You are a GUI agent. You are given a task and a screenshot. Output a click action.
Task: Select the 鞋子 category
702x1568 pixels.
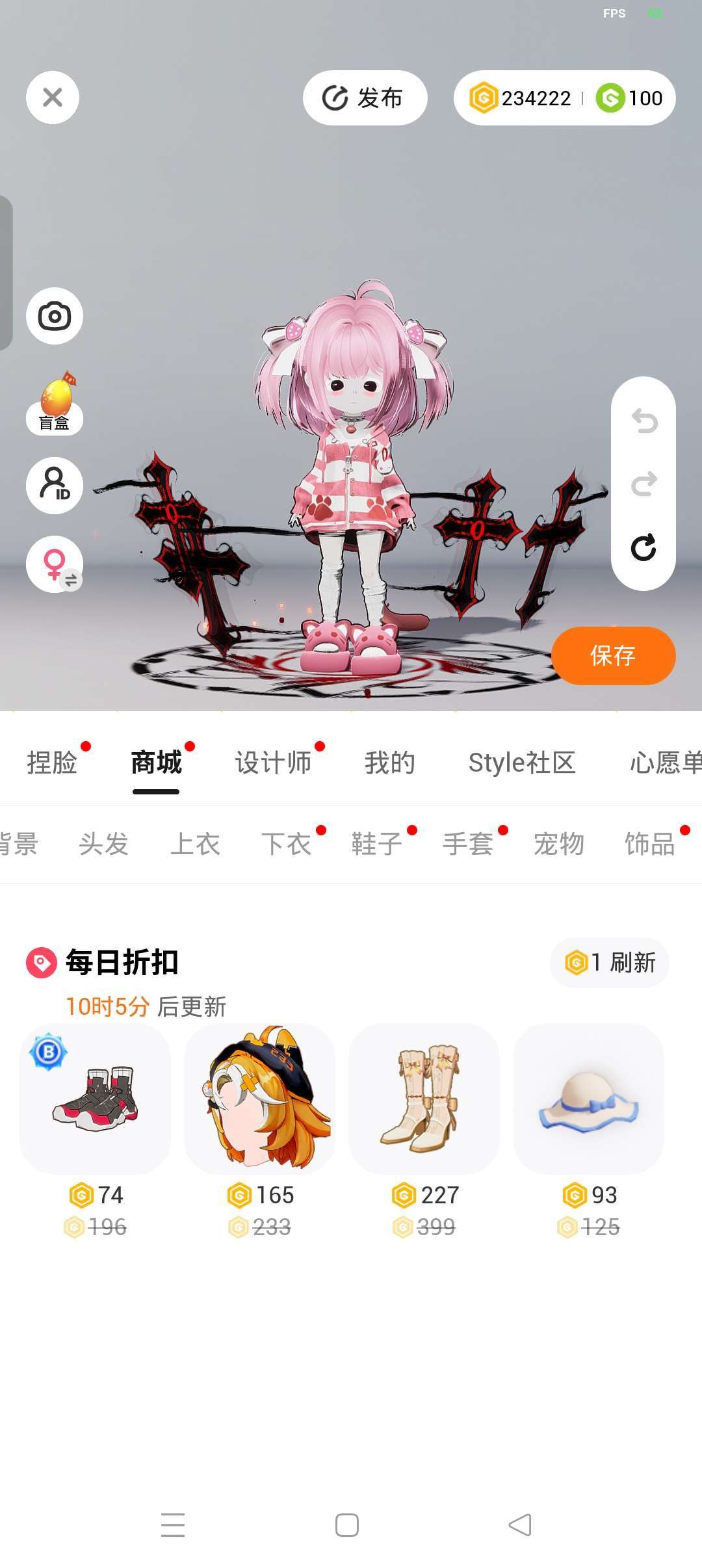[x=377, y=844]
